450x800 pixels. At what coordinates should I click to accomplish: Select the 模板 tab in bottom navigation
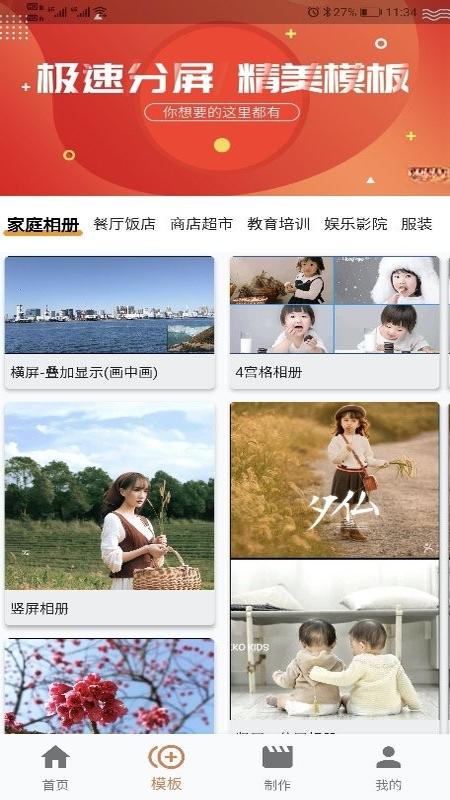(x=167, y=768)
